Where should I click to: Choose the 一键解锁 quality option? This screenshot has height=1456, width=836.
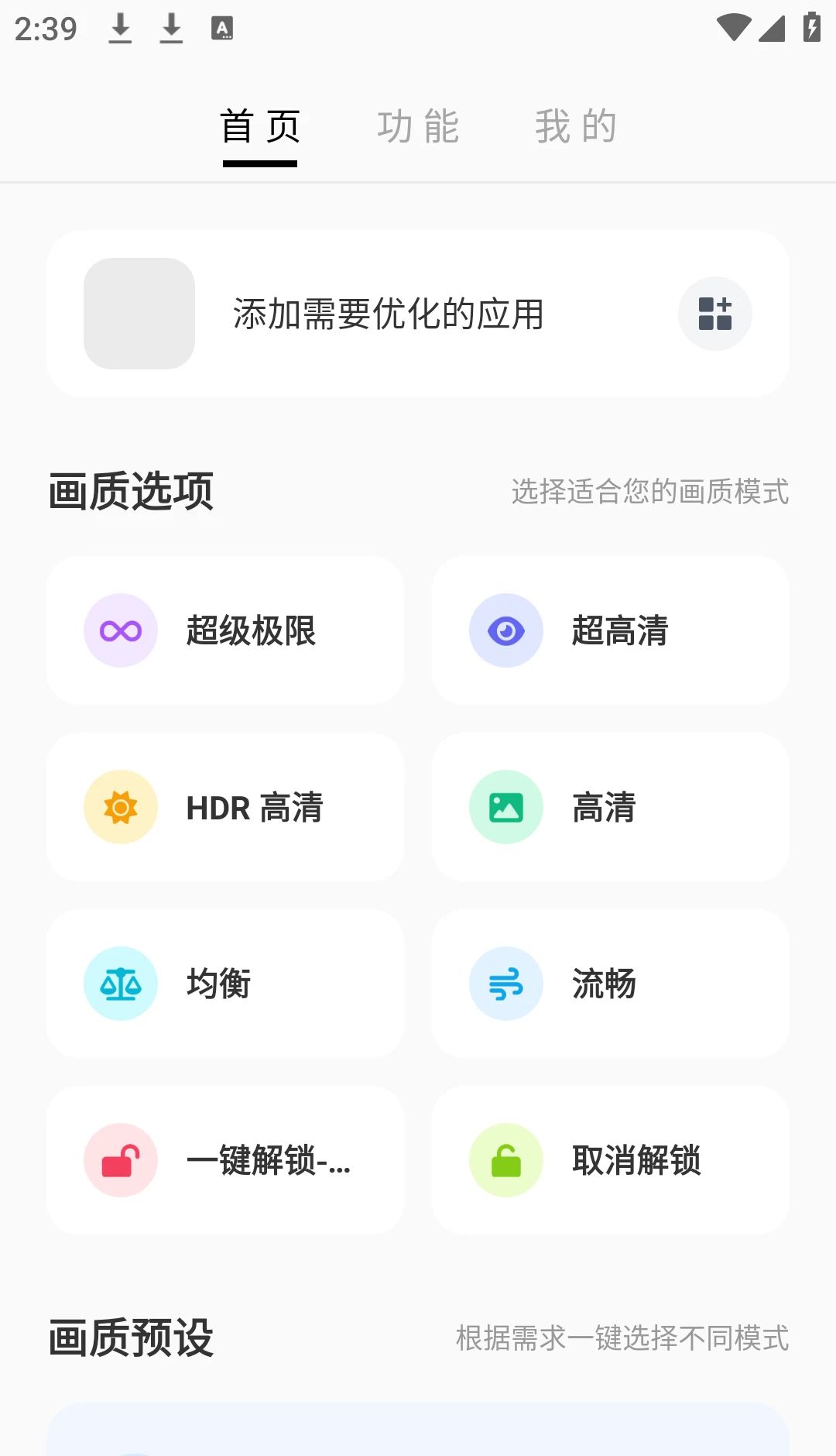[x=225, y=1159]
